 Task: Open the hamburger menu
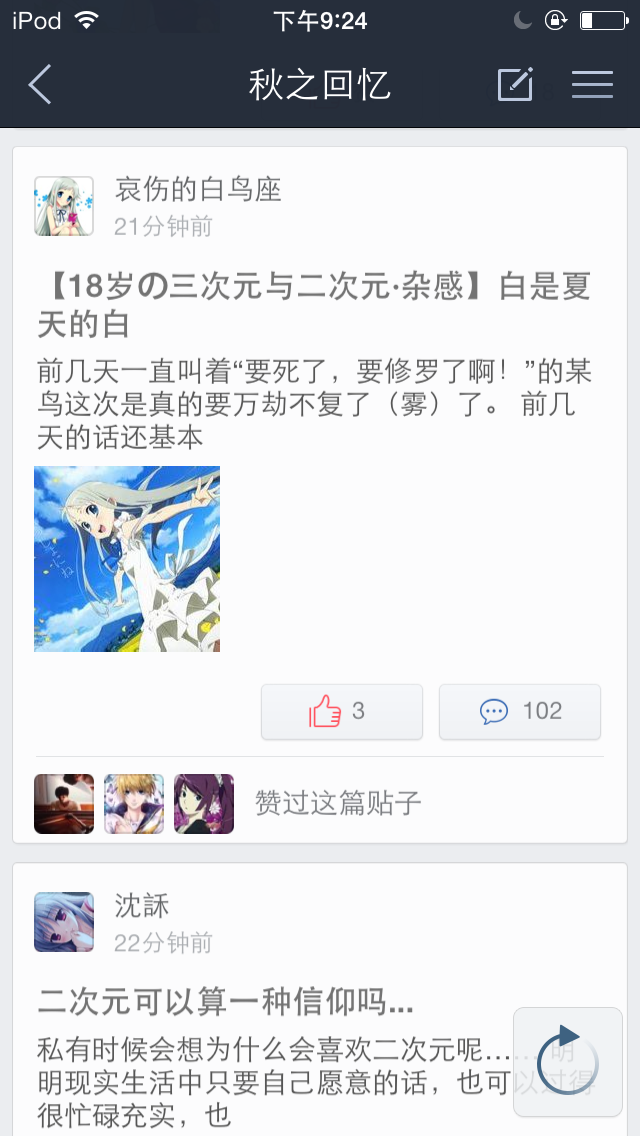tap(592, 84)
